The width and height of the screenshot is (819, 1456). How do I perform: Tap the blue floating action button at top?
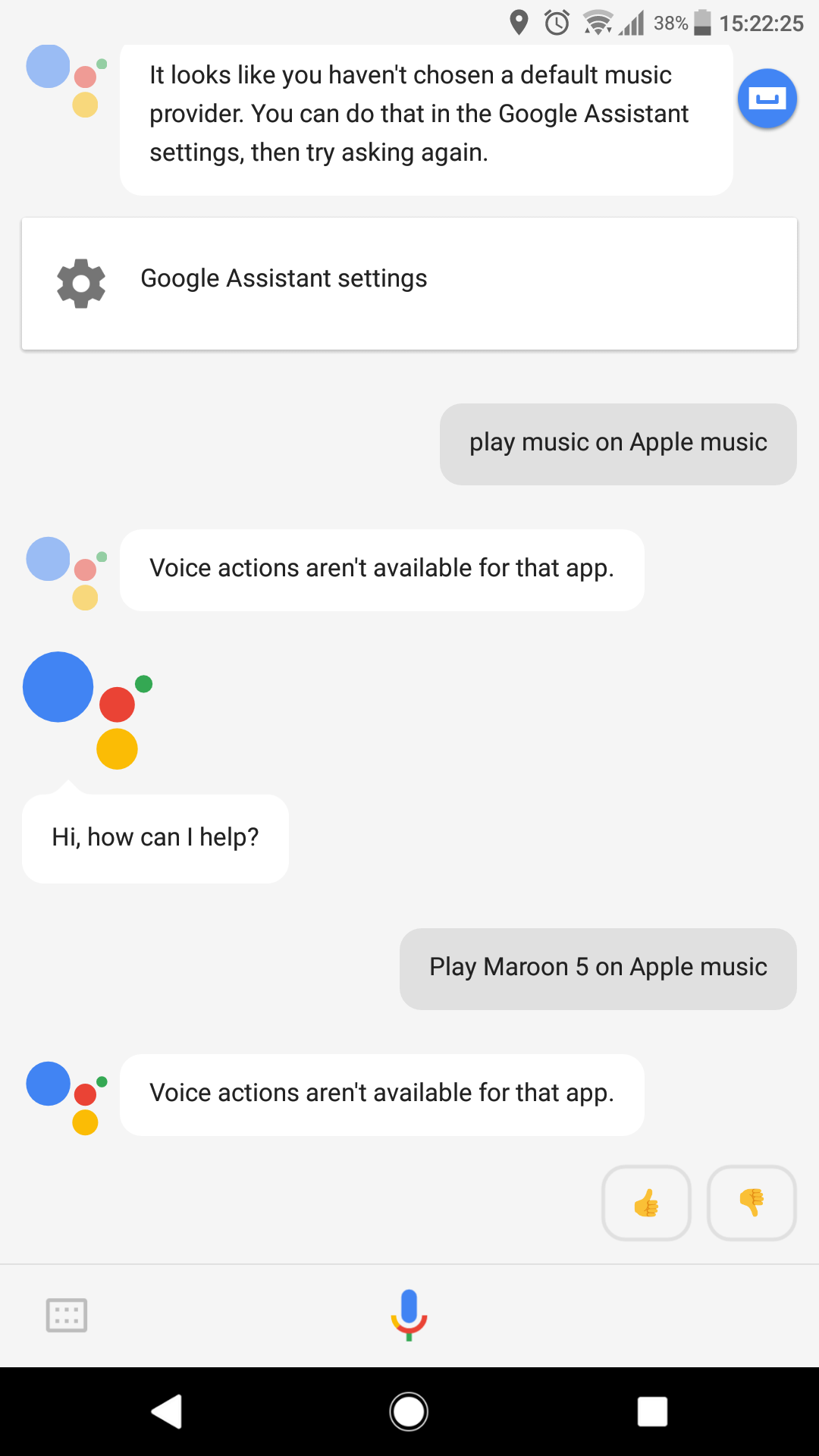coord(767,99)
